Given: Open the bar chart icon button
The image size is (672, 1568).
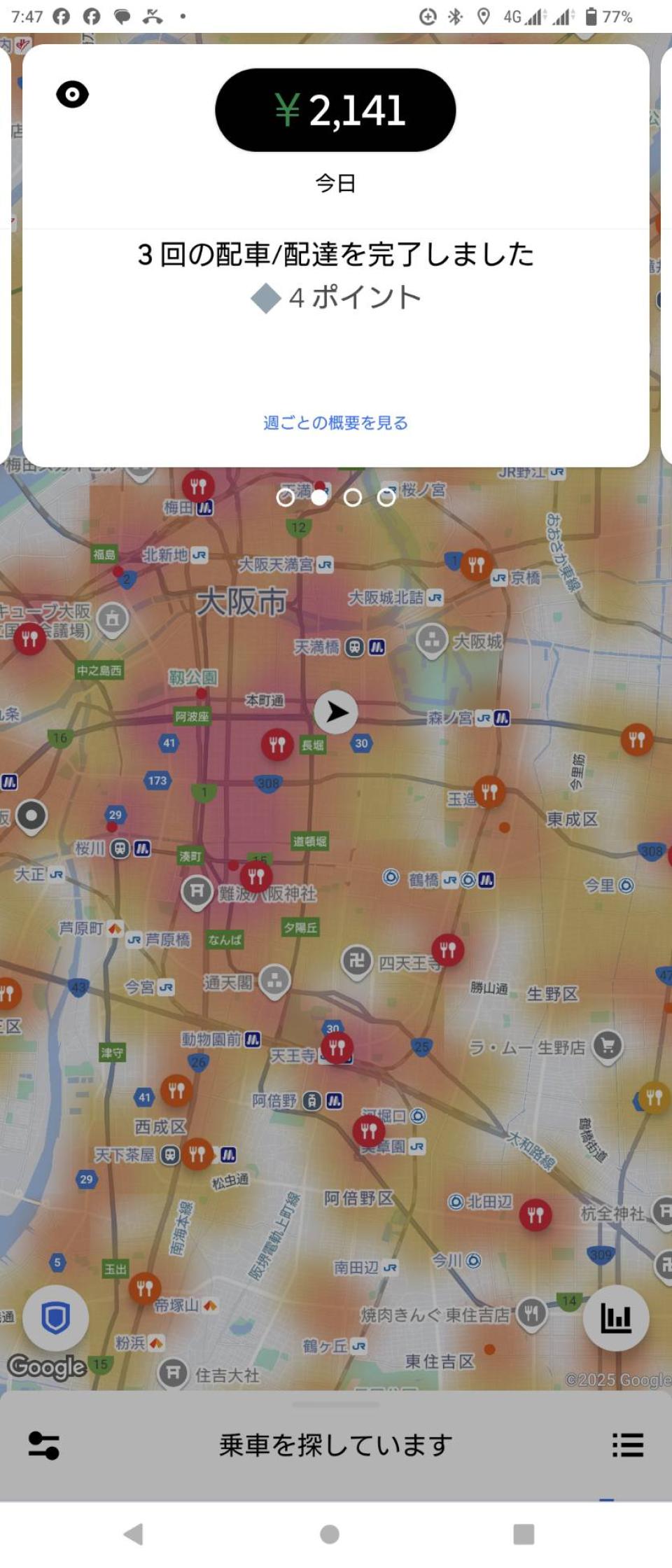Looking at the screenshot, I should coord(616,1318).
